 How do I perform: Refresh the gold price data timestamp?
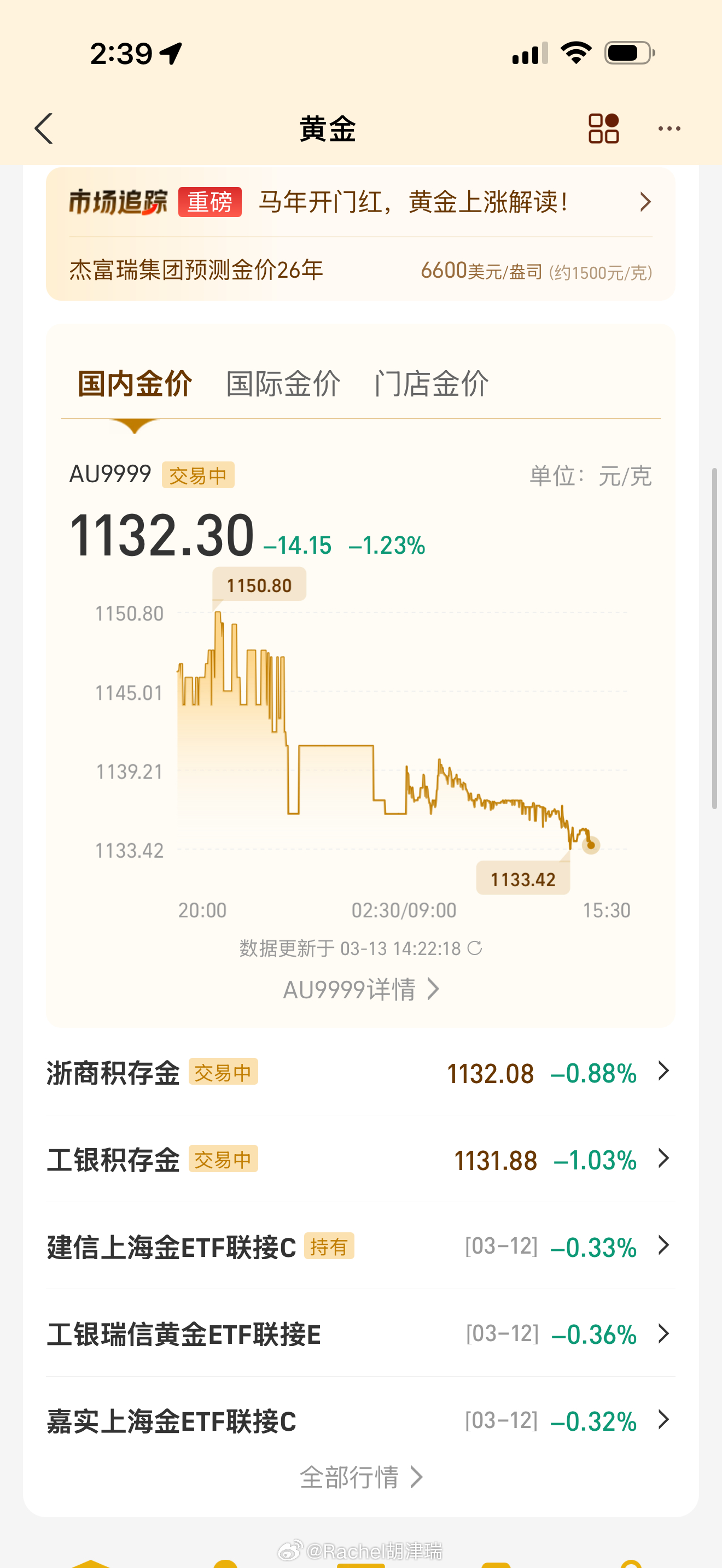[475, 947]
